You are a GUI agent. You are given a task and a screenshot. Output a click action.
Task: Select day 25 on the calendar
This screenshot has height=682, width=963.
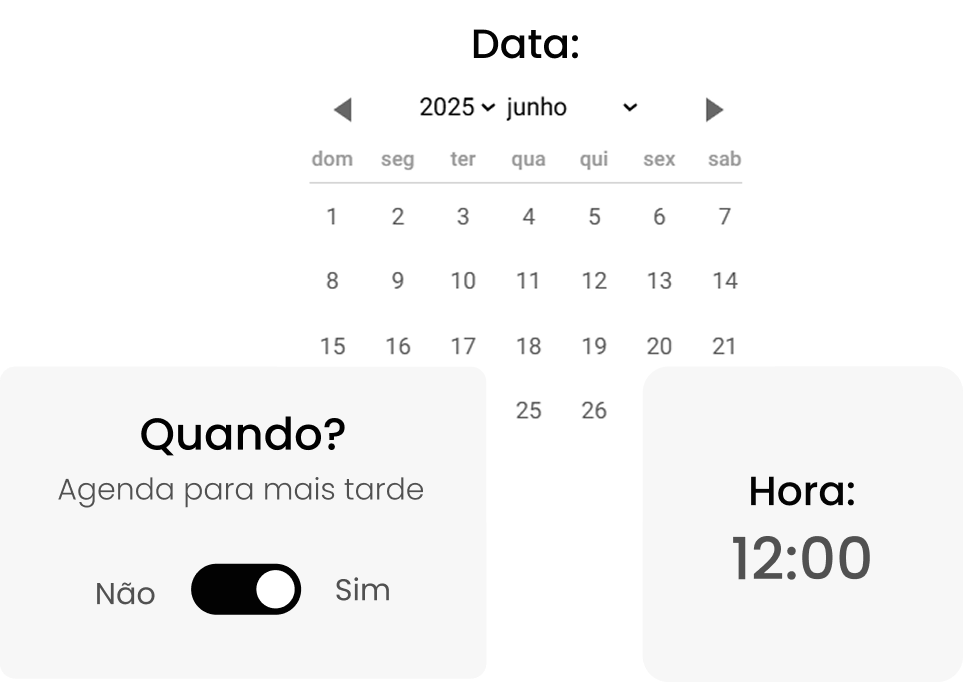[x=528, y=410]
